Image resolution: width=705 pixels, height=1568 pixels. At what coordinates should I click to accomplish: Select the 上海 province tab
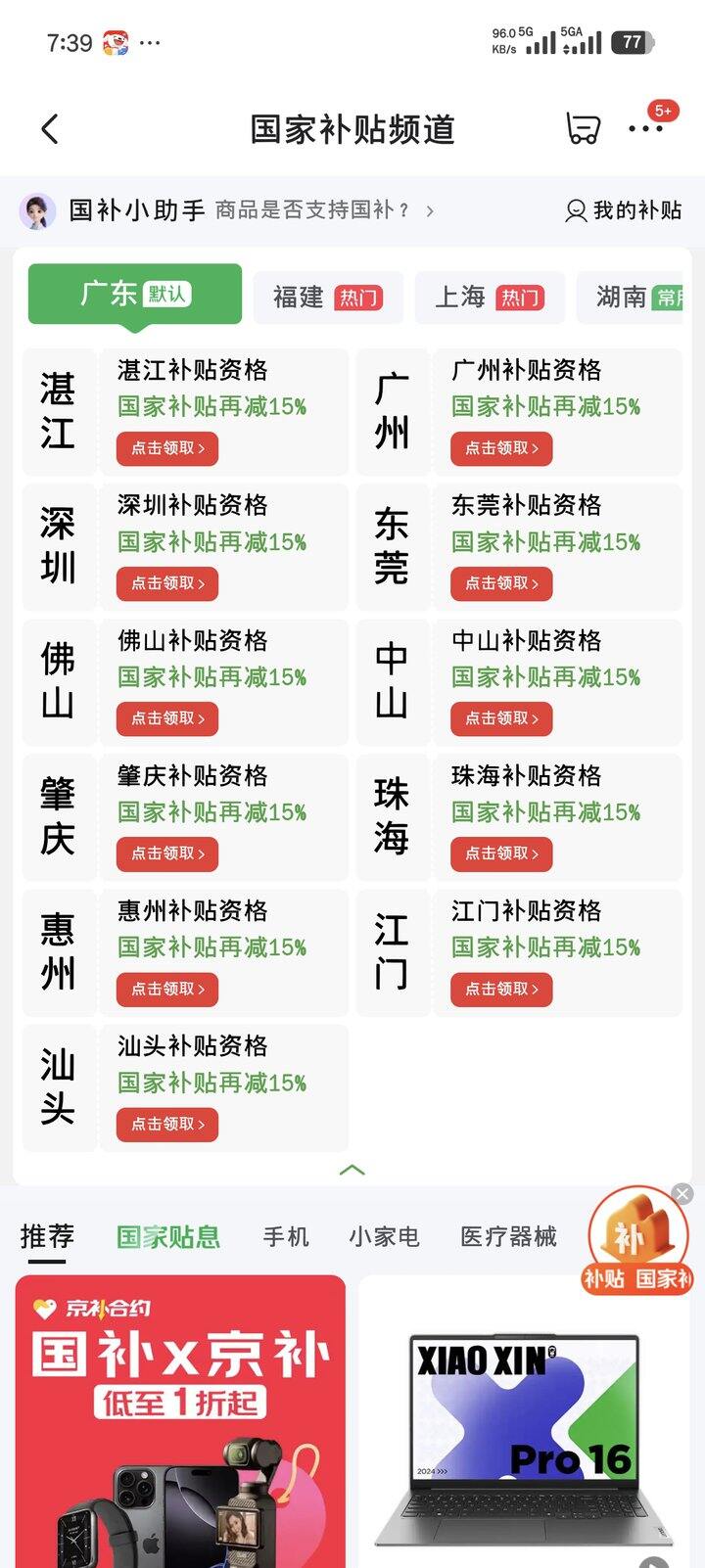[x=490, y=298]
